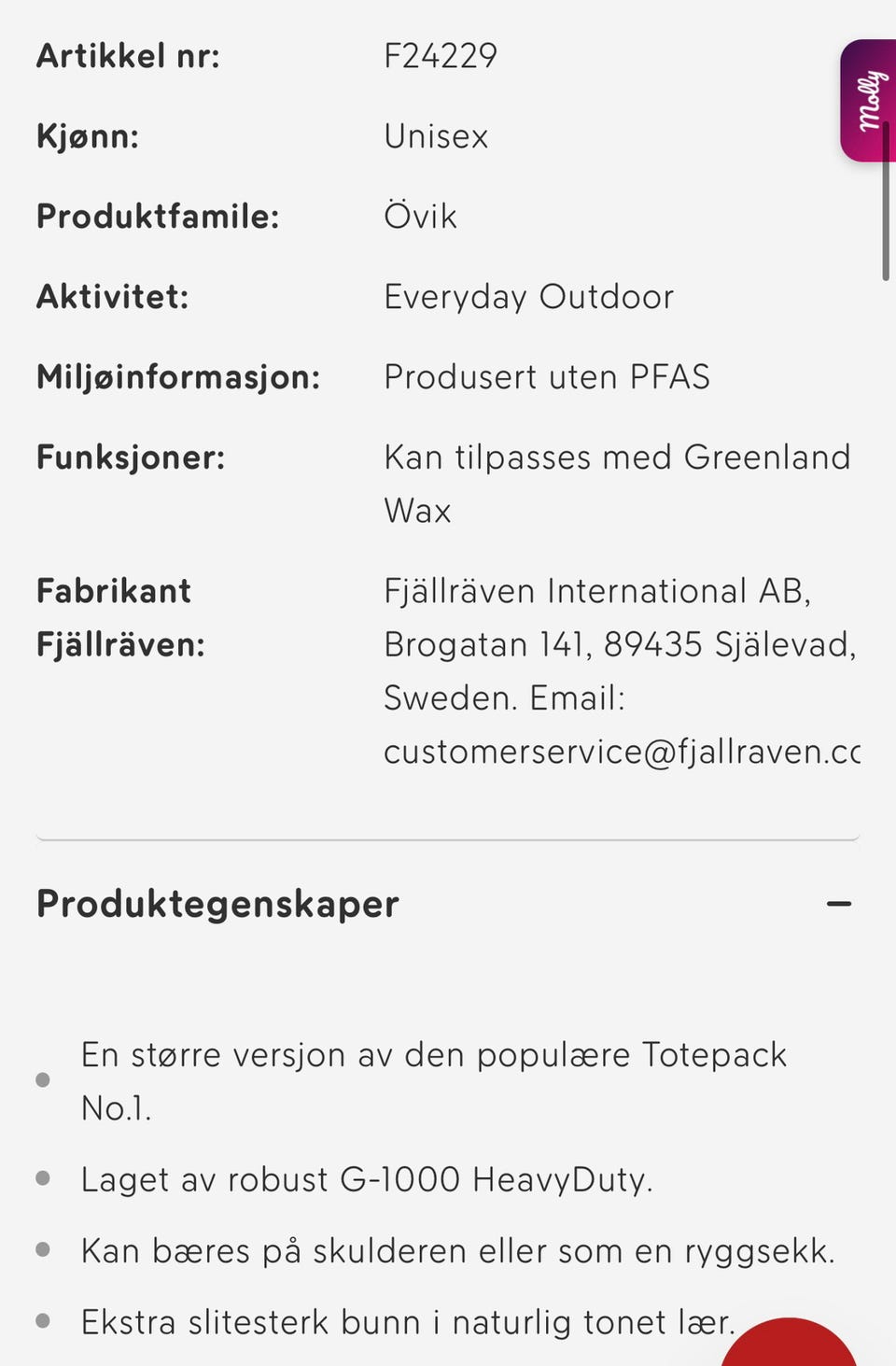Select the G-1000 HeavyDuty bullet text
The width and height of the screenshot is (896, 1366).
pyautogui.click(x=370, y=1179)
